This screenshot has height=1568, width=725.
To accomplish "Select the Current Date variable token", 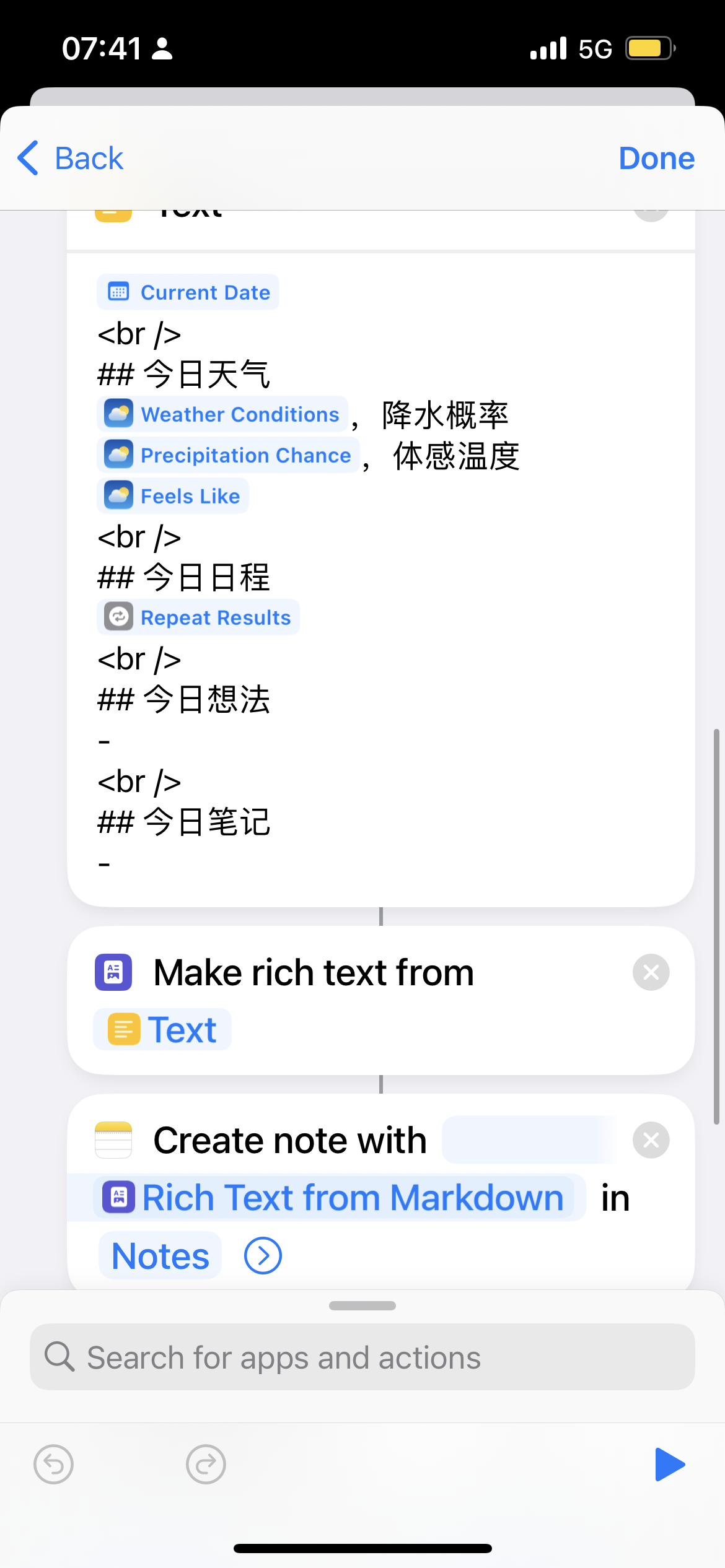I will coord(188,292).
